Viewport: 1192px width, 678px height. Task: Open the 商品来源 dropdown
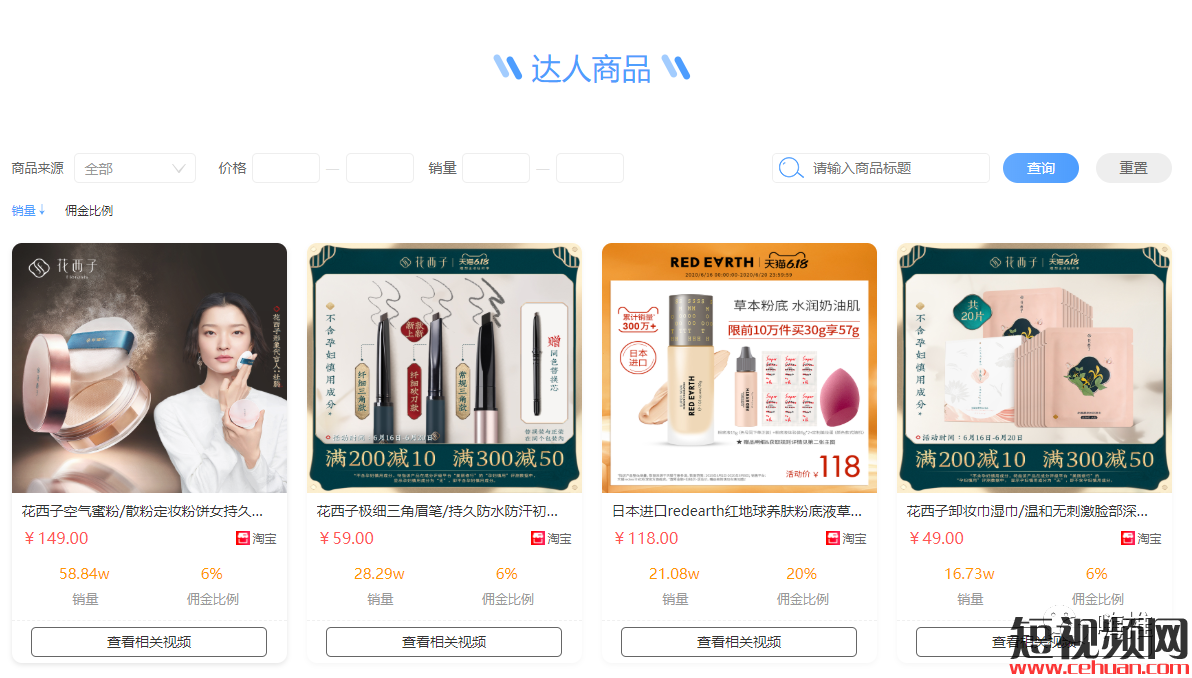pos(134,168)
